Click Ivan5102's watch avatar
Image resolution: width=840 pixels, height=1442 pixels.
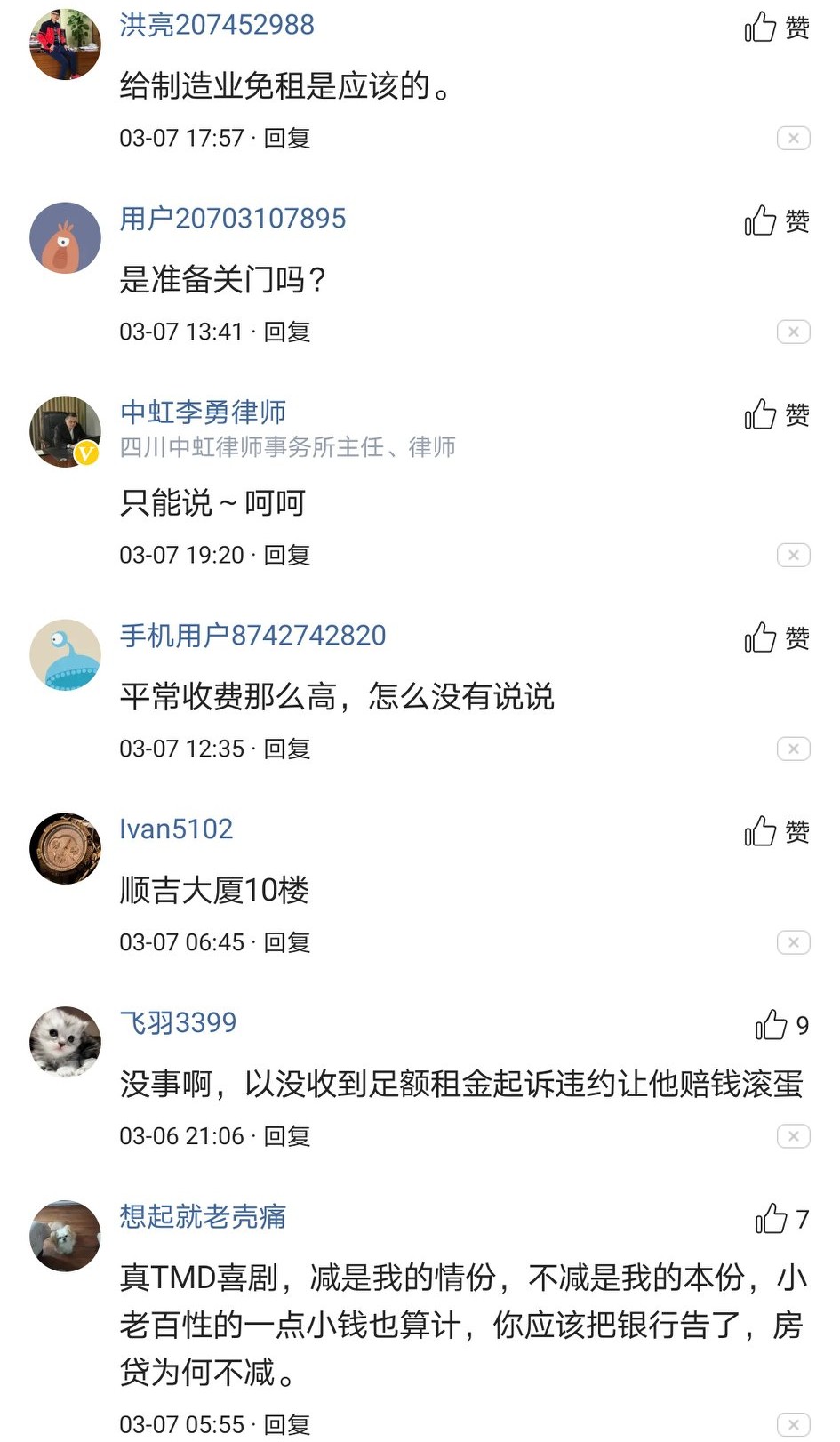(x=64, y=847)
